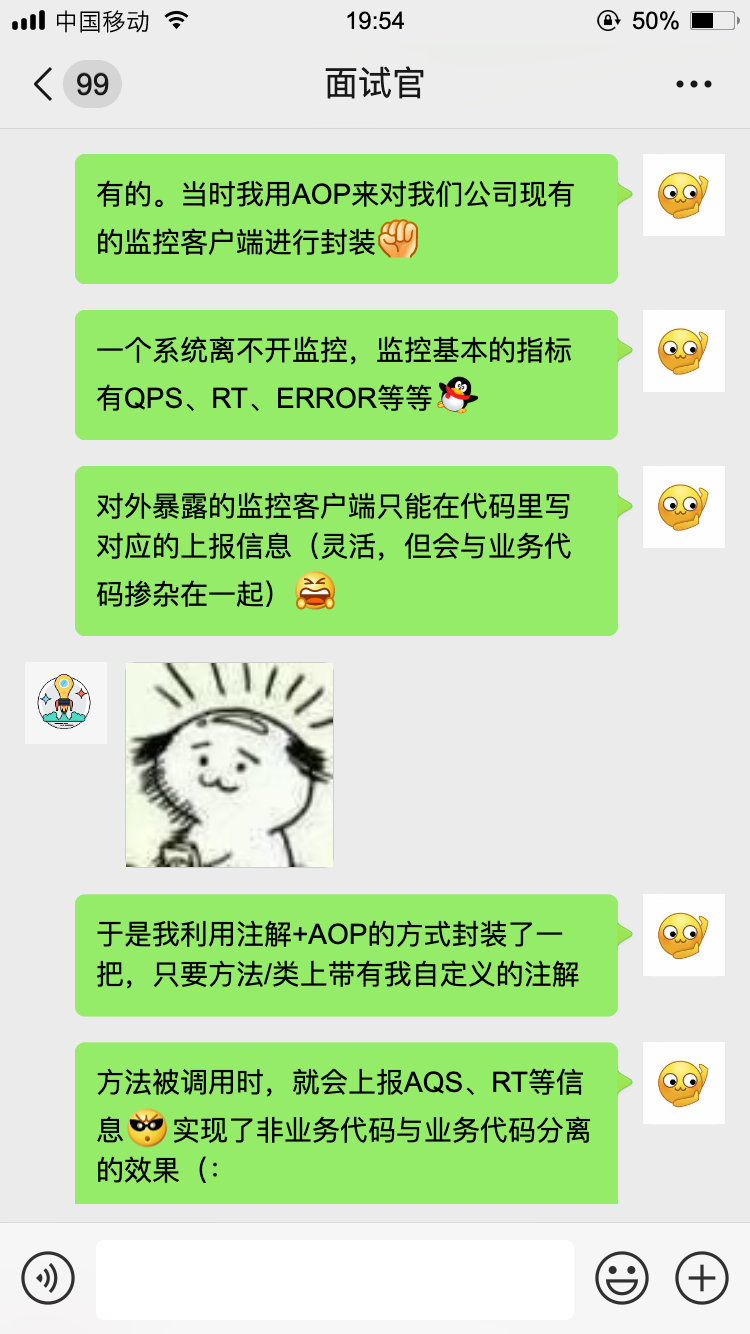Open the interviewer's avatar profile
Viewport: 750px width, 1334px height.
click(x=66, y=702)
